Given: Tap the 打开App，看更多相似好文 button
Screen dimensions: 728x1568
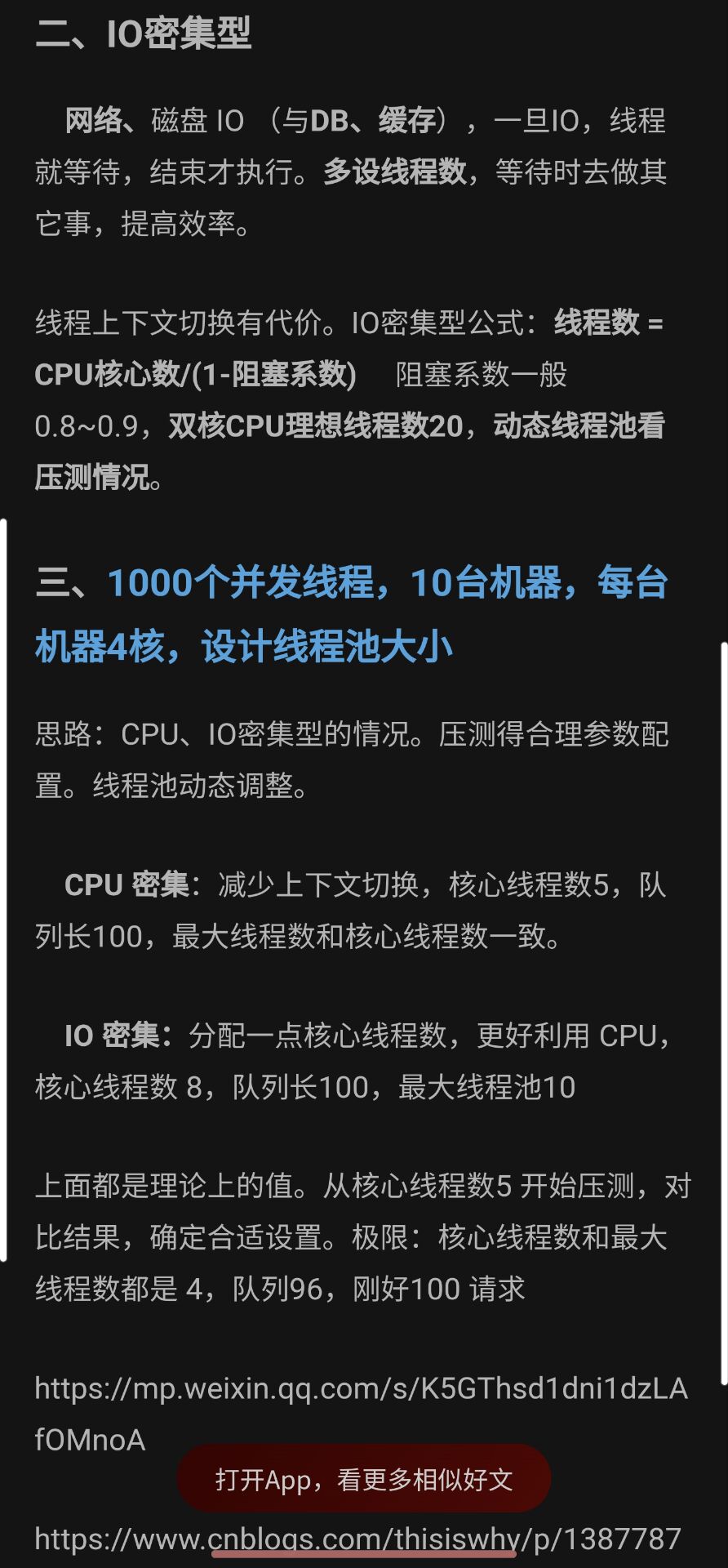Looking at the screenshot, I should (x=364, y=1479).
